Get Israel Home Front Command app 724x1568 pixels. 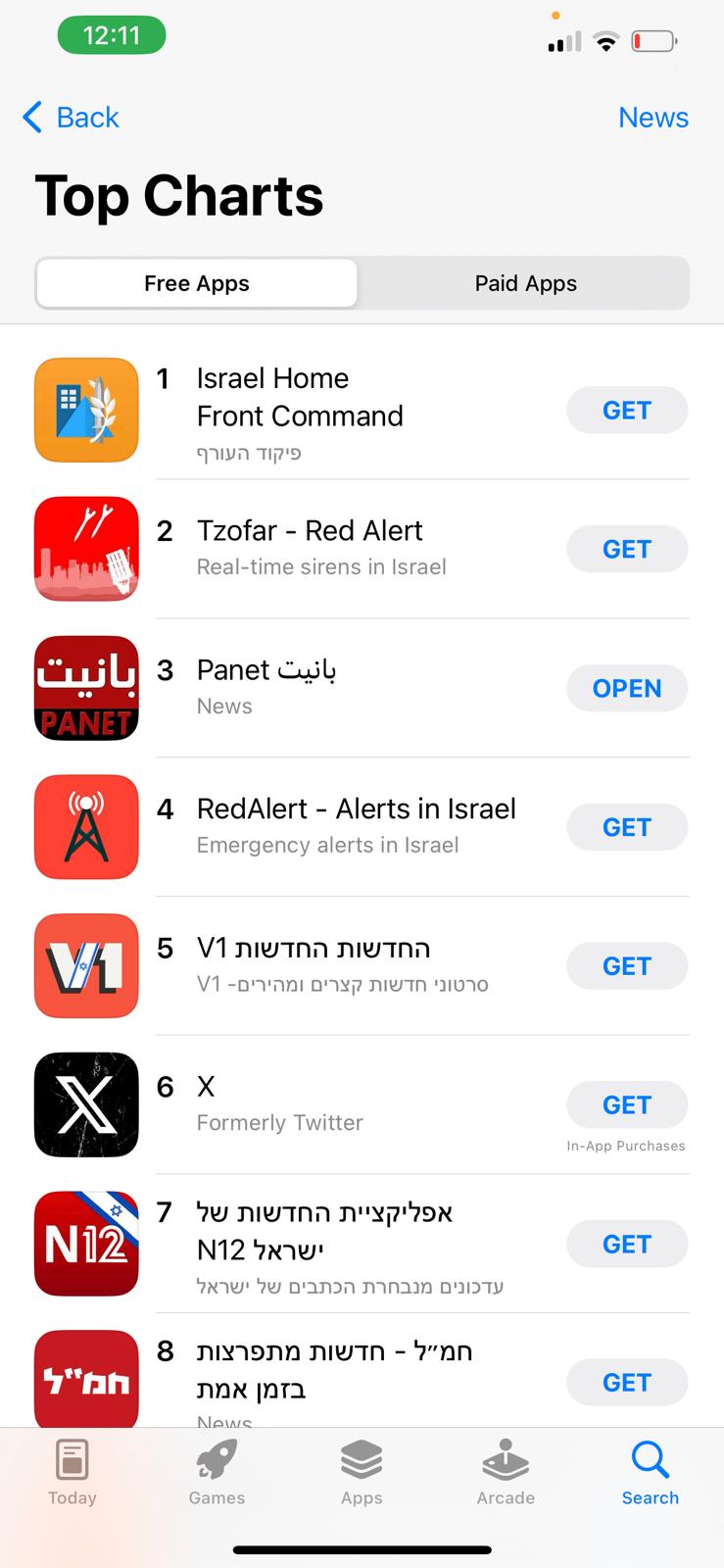point(627,411)
